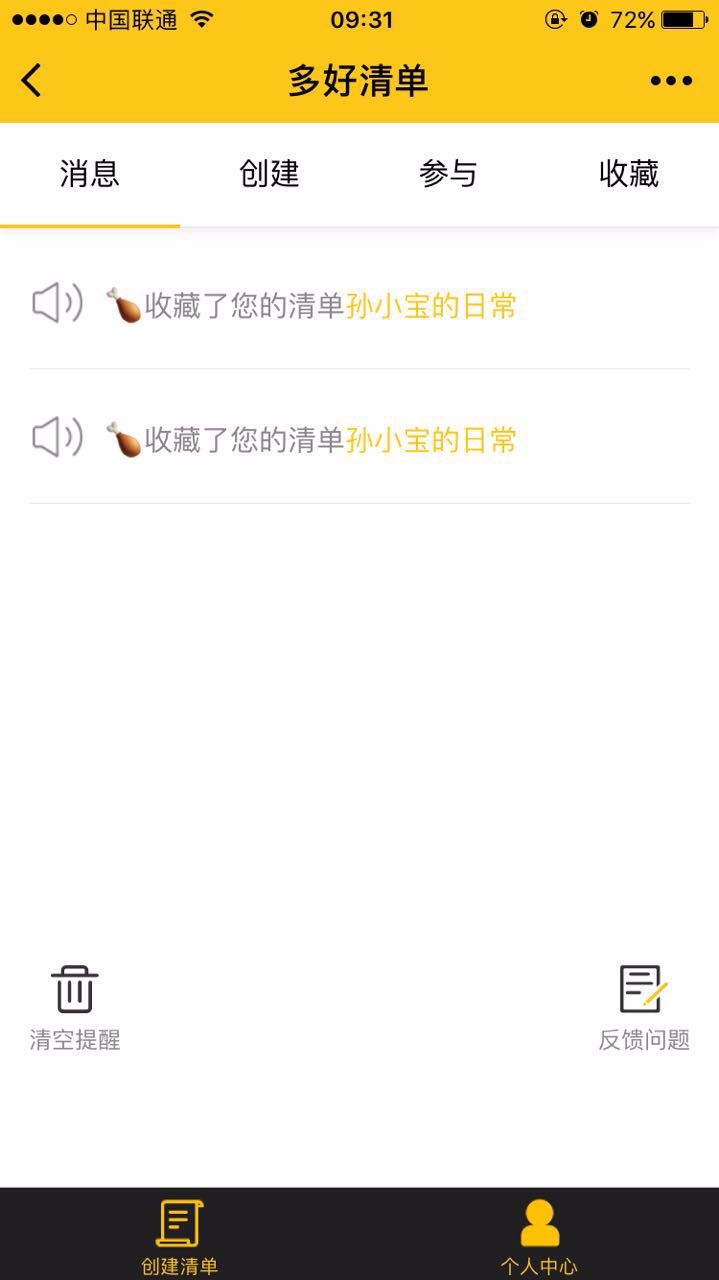Image resolution: width=719 pixels, height=1280 pixels.
Task: Tap 清空提醒 to clear reminders
Action: coord(75,1007)
